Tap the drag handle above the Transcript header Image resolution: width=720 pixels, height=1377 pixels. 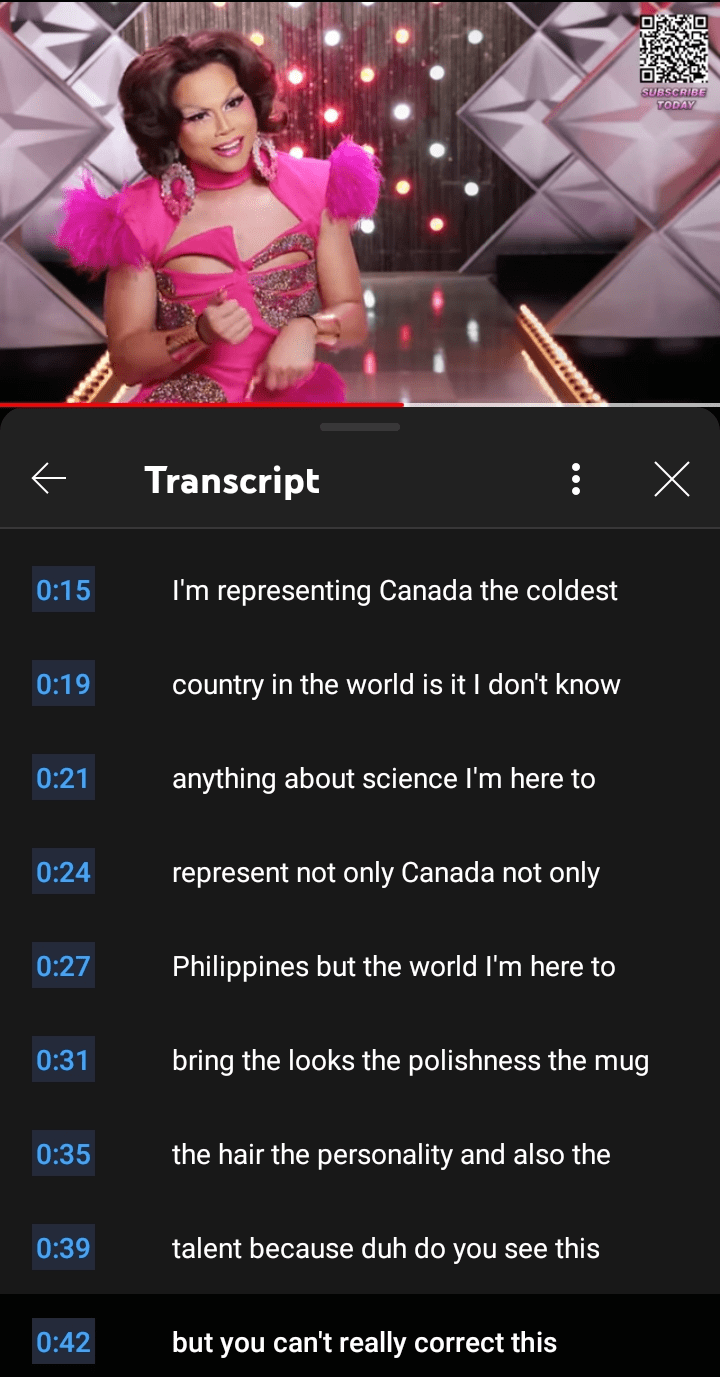click(360, 426)
